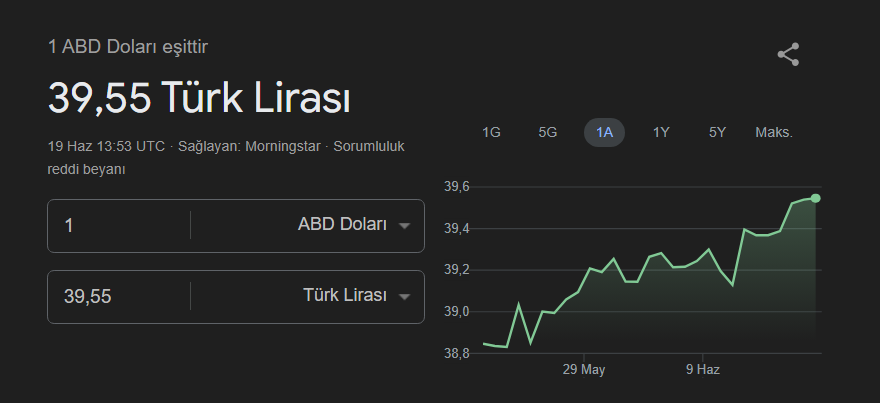Switch chart to 1Y range
The width and height of the screenshot is (880, 403).
[661, 132]
